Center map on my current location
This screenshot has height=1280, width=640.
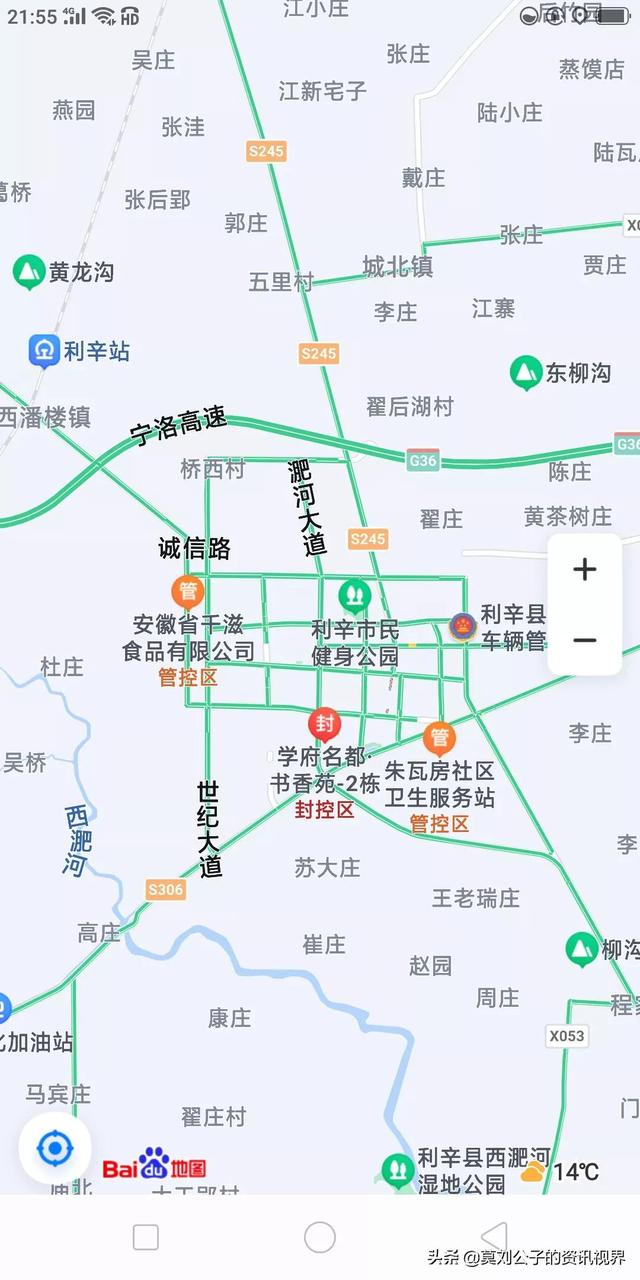(x=55, y=1149)
